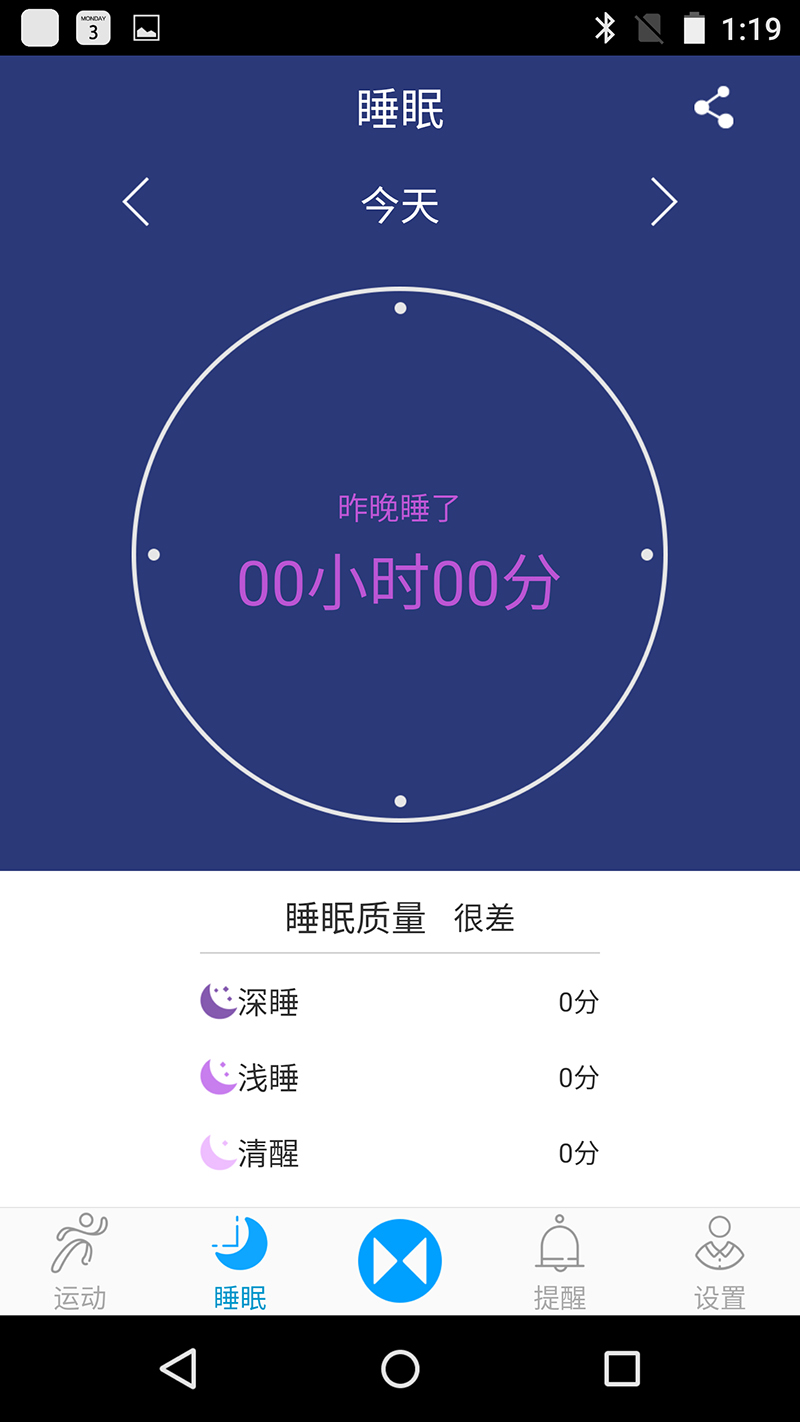
Task: Open the central blue sync button
Action: click(x=400, y=1260)
